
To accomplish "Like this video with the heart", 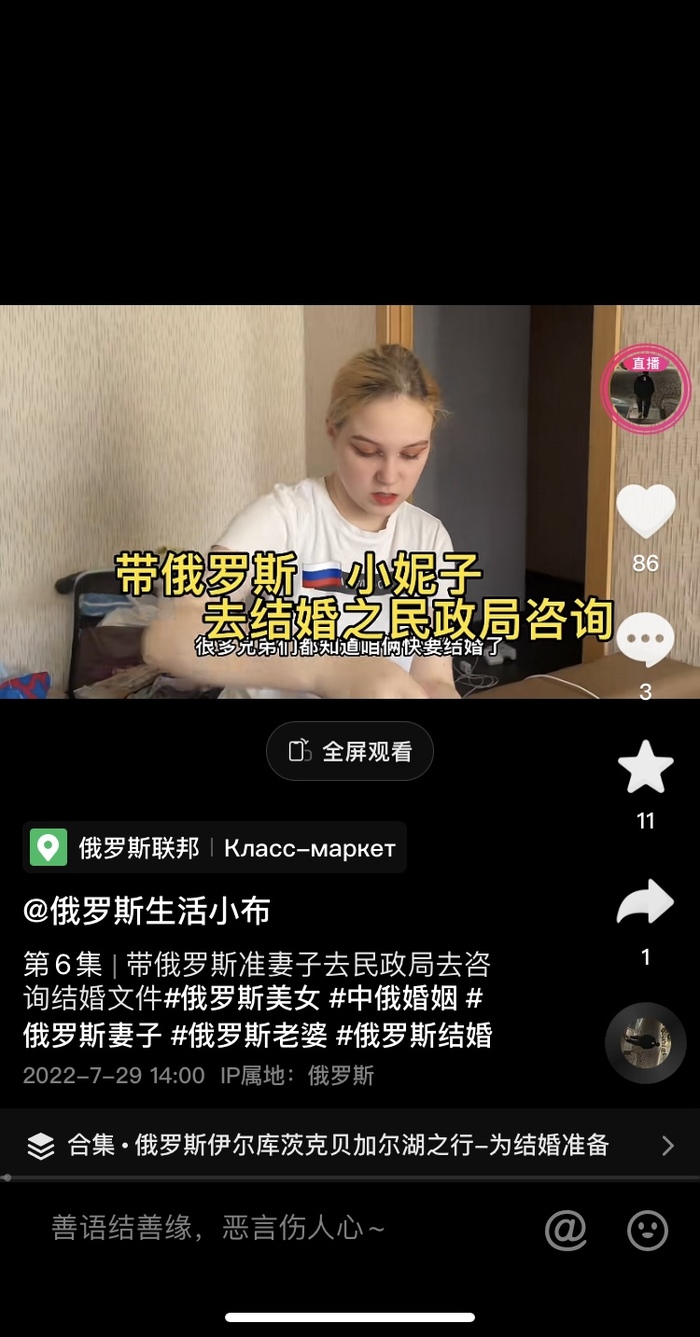I will click(645, 510).
